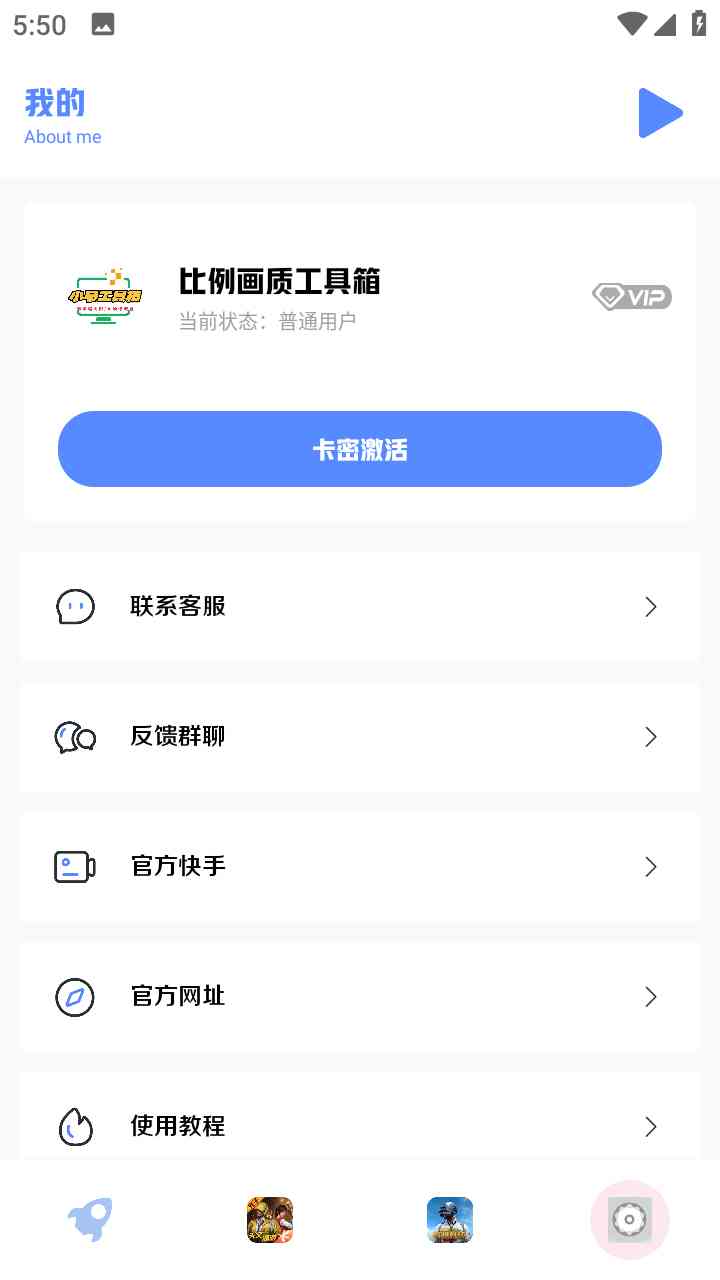
Task: Tap the blue play icon at top
Action: pos(660,113)
